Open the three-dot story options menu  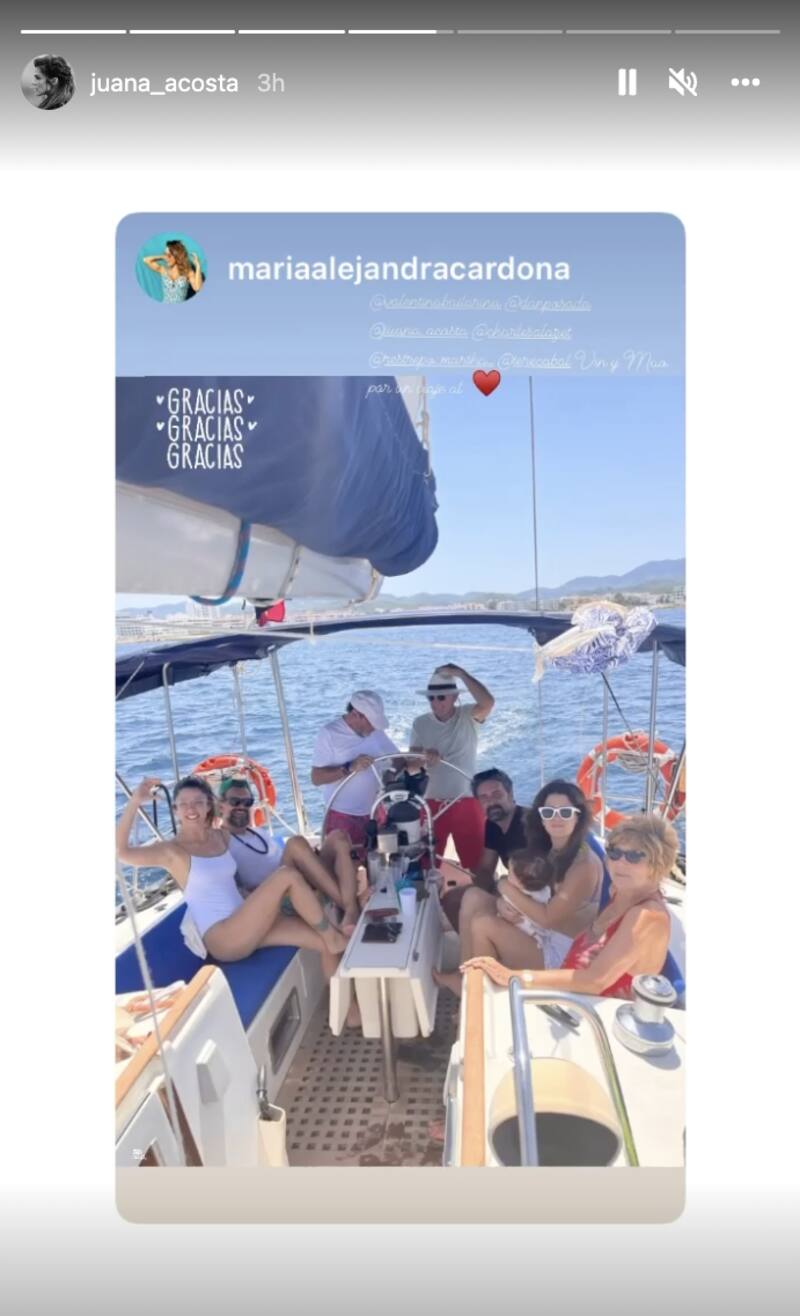(x=745, y=82)
